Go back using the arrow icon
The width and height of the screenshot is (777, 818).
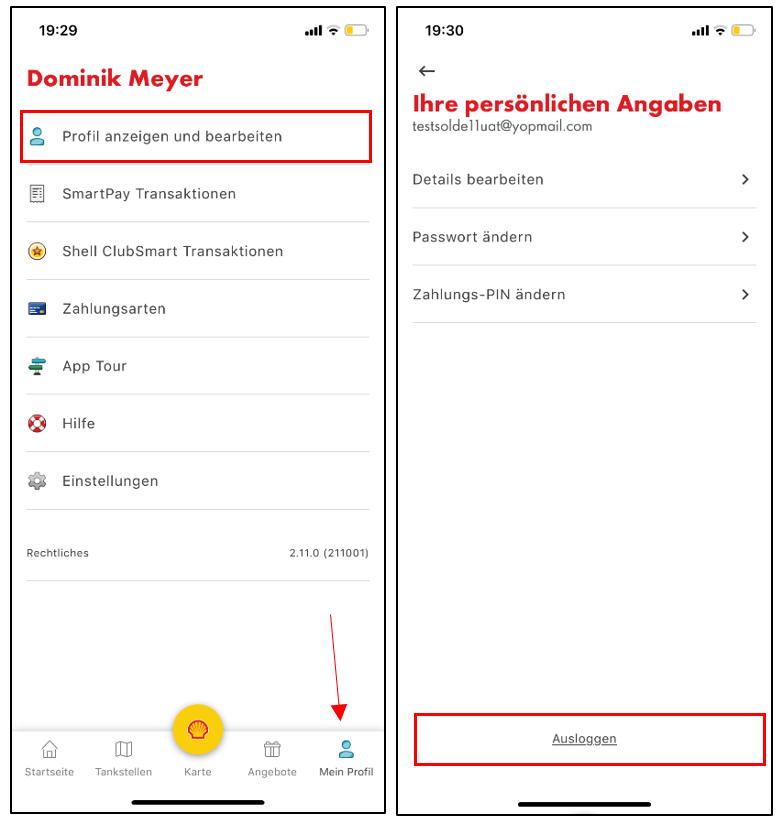(x=427, y=71)
